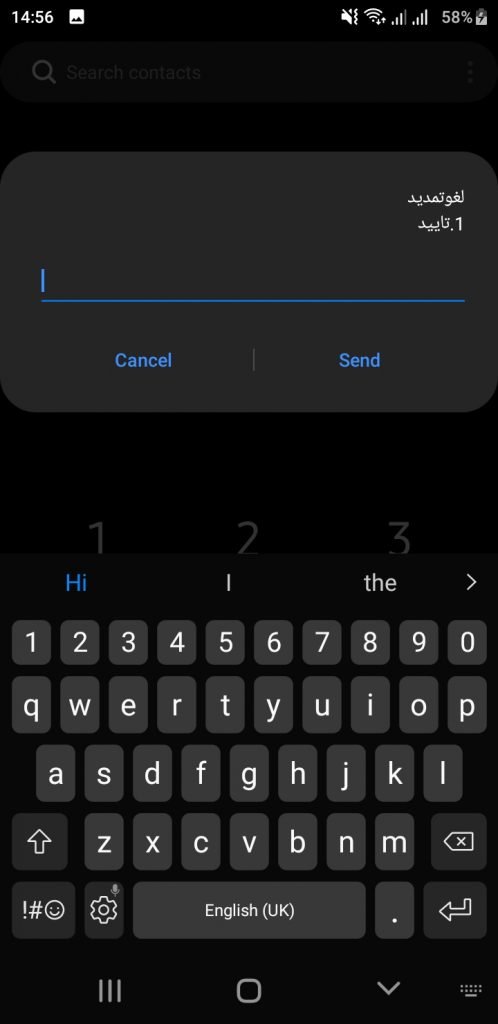This screenshot has width=498, height=1024.
Task: Expand more word suggestions arrow
Action: 471,582
